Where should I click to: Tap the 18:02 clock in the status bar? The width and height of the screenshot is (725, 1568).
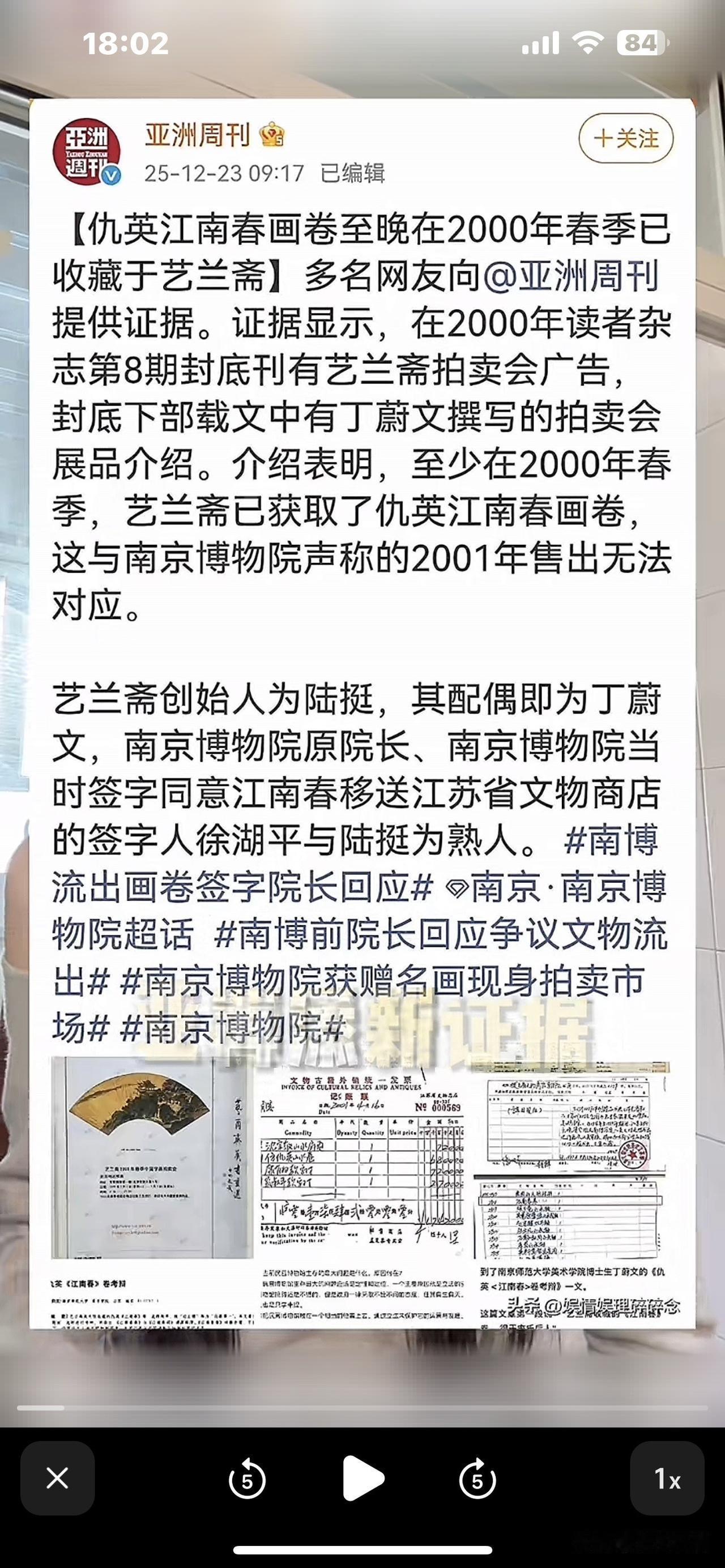[x=125, y=42]
